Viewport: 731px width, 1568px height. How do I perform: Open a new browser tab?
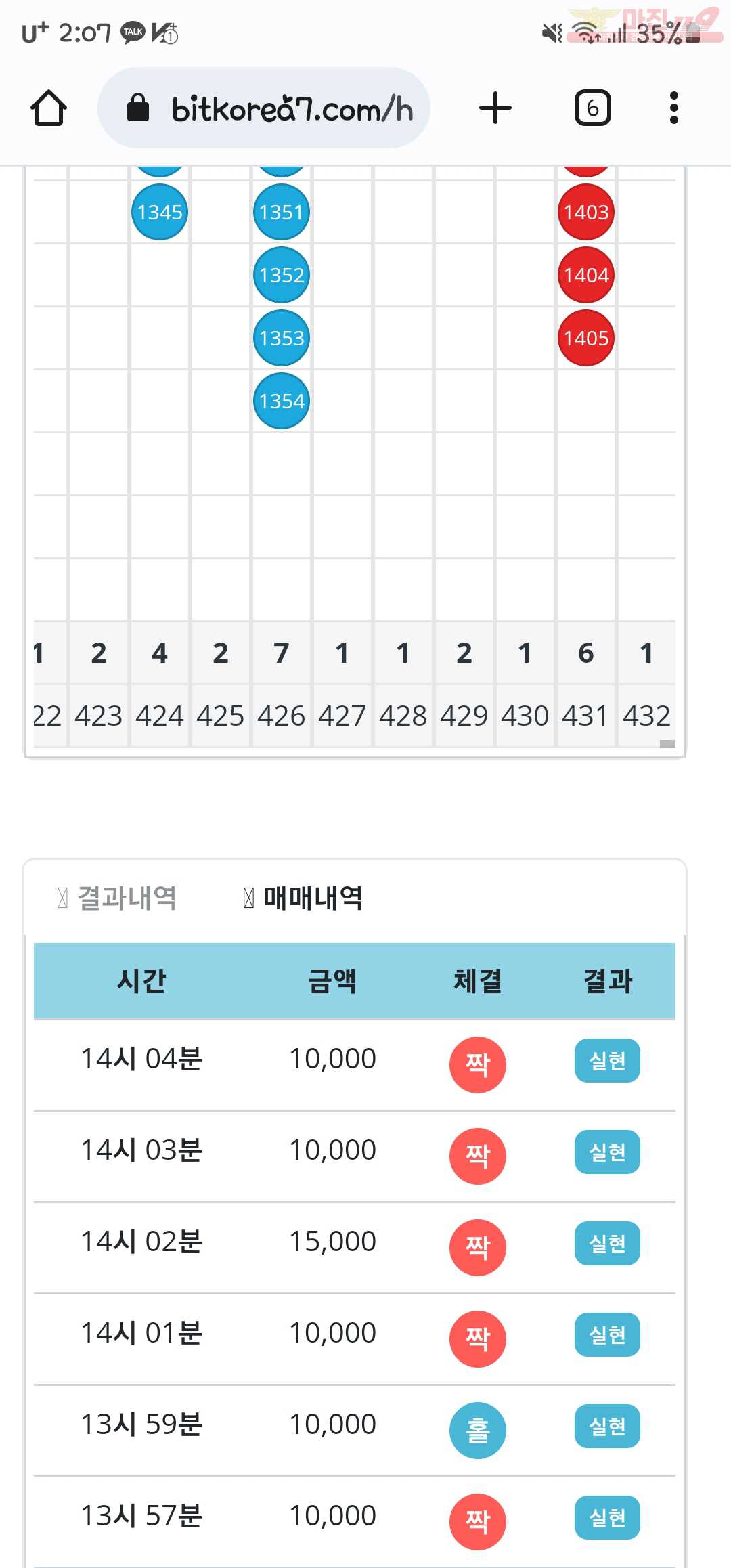(x=495, y=108)
